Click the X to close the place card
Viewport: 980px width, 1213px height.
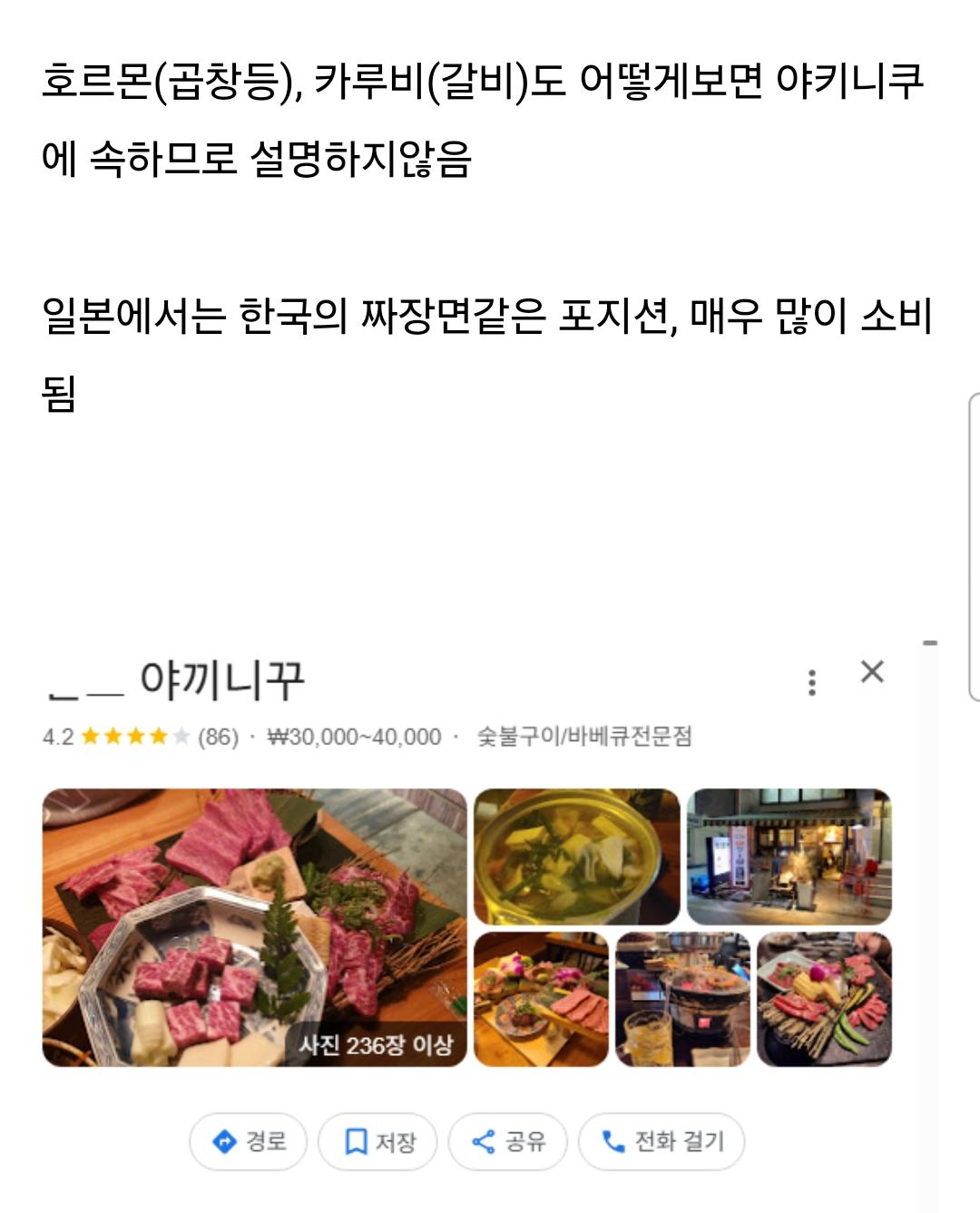point(873,671)
